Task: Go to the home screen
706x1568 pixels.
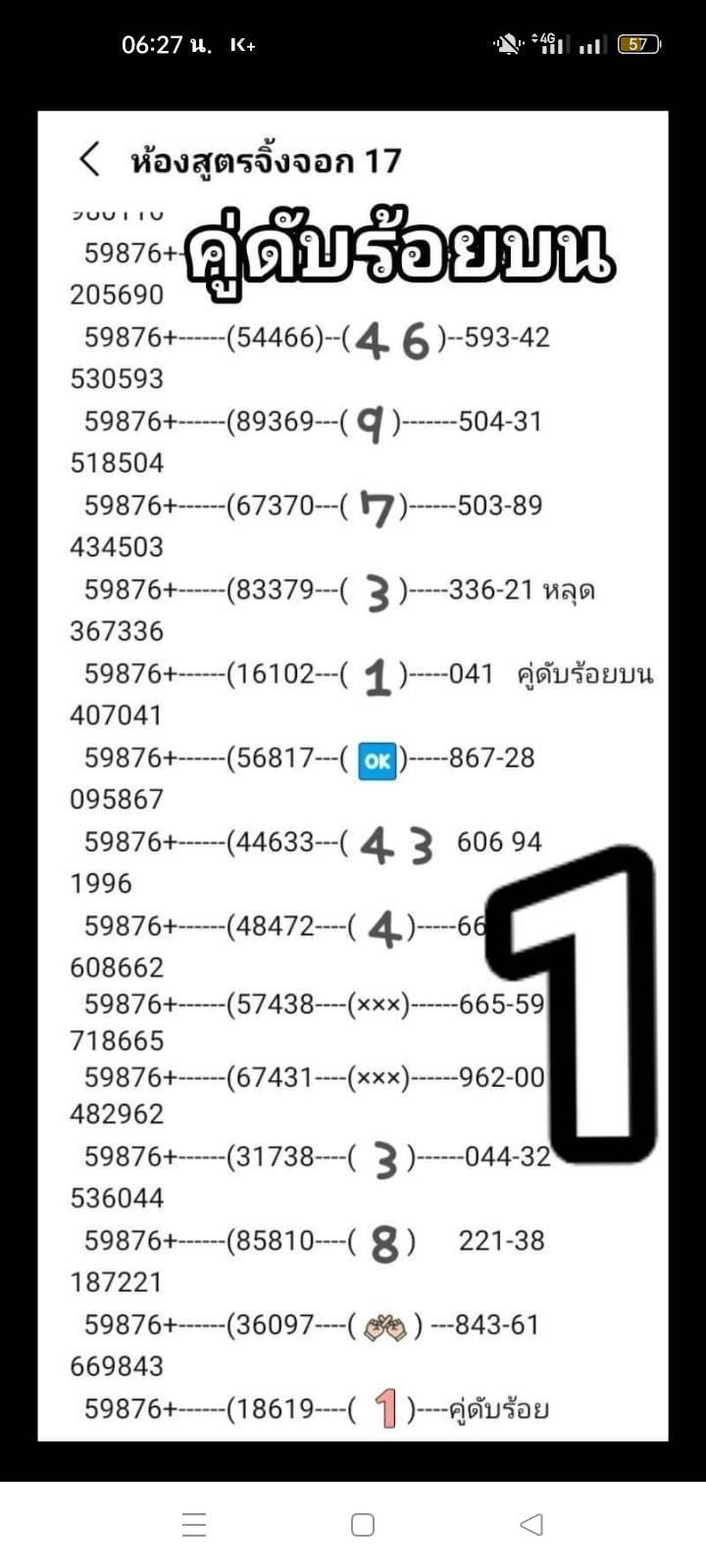Action: click(x=363, y=1524)
